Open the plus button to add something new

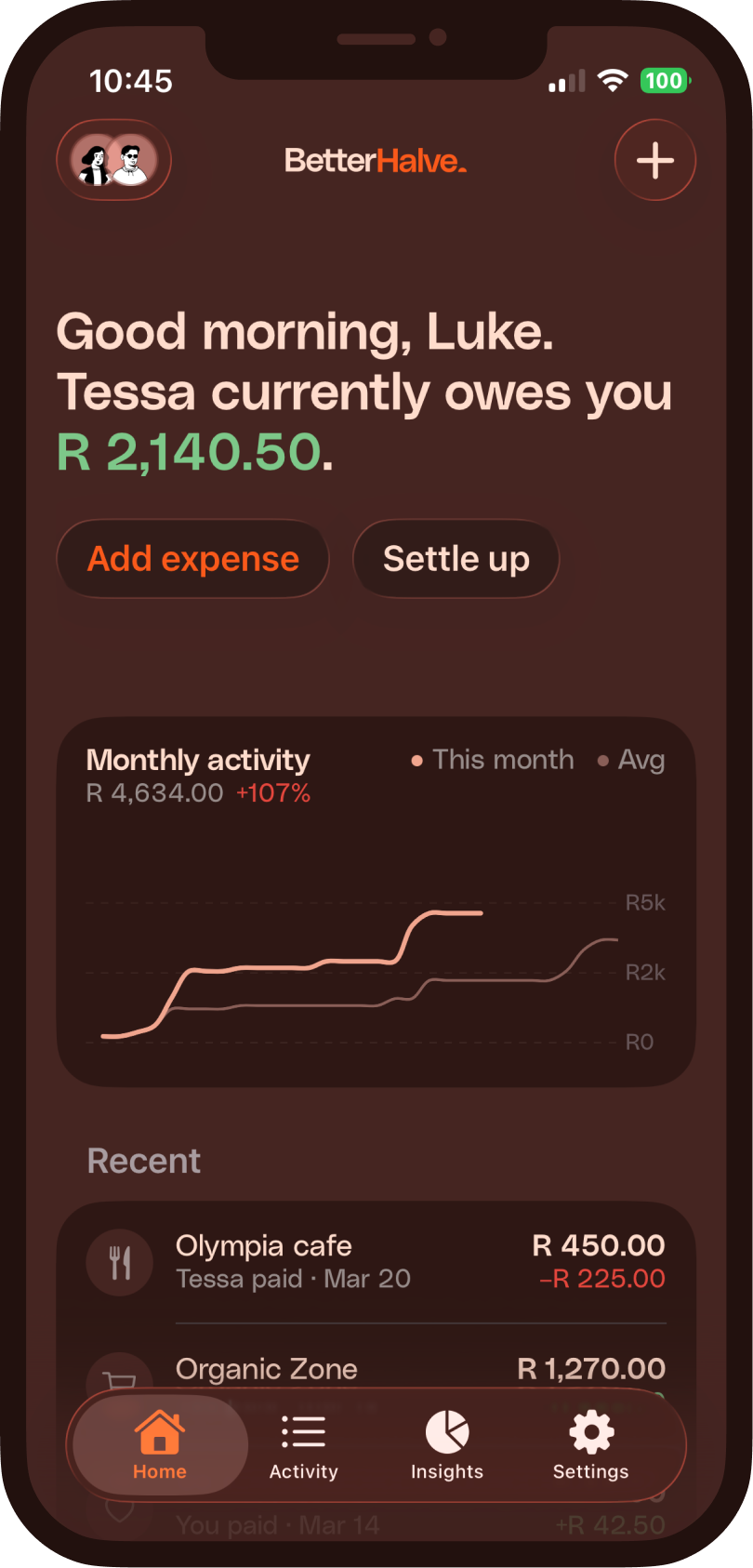[654, 160]
